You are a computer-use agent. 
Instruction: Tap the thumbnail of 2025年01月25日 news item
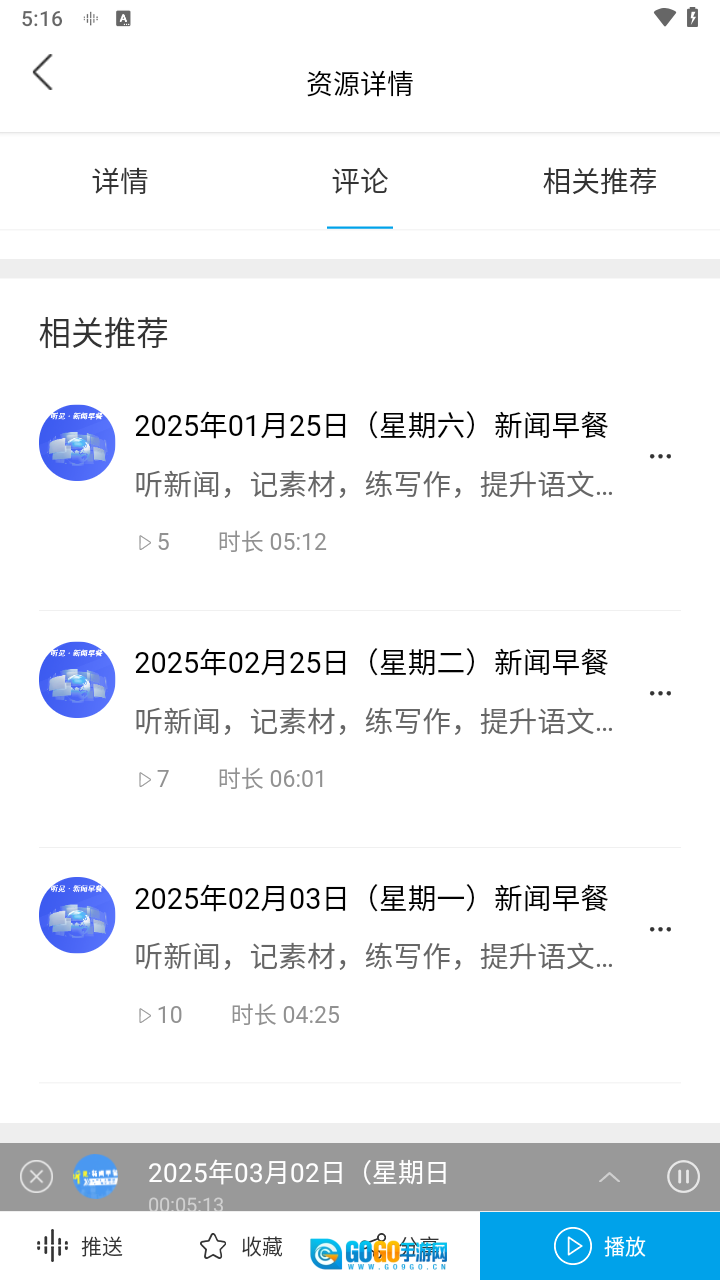point(77,442)
